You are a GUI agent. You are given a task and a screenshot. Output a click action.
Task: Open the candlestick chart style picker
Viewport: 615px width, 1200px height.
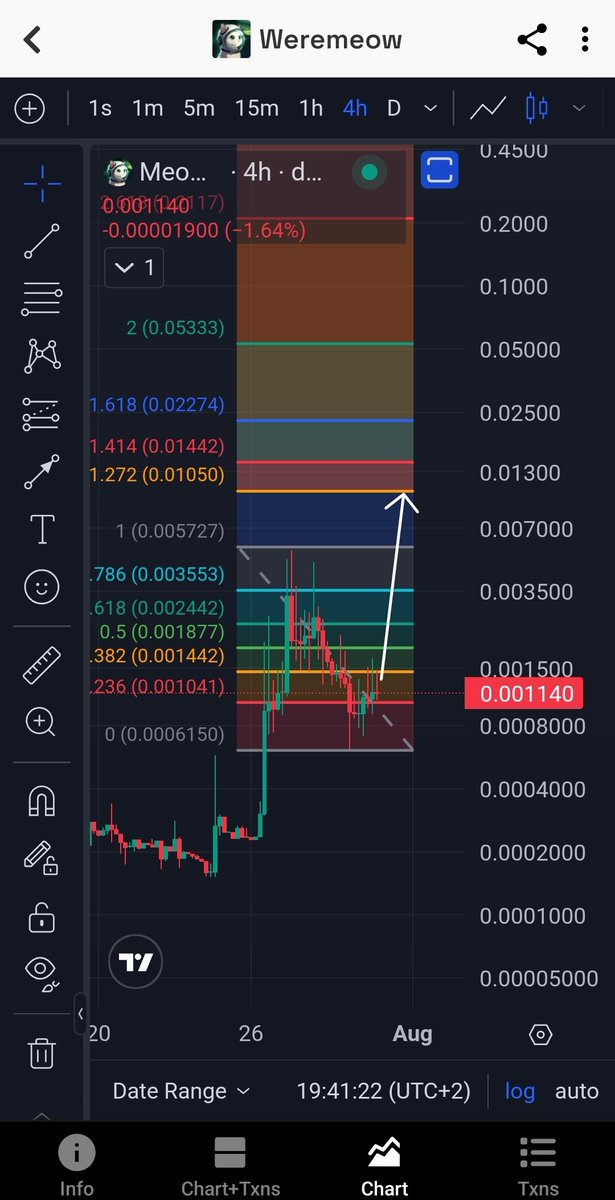click(538, 108)
